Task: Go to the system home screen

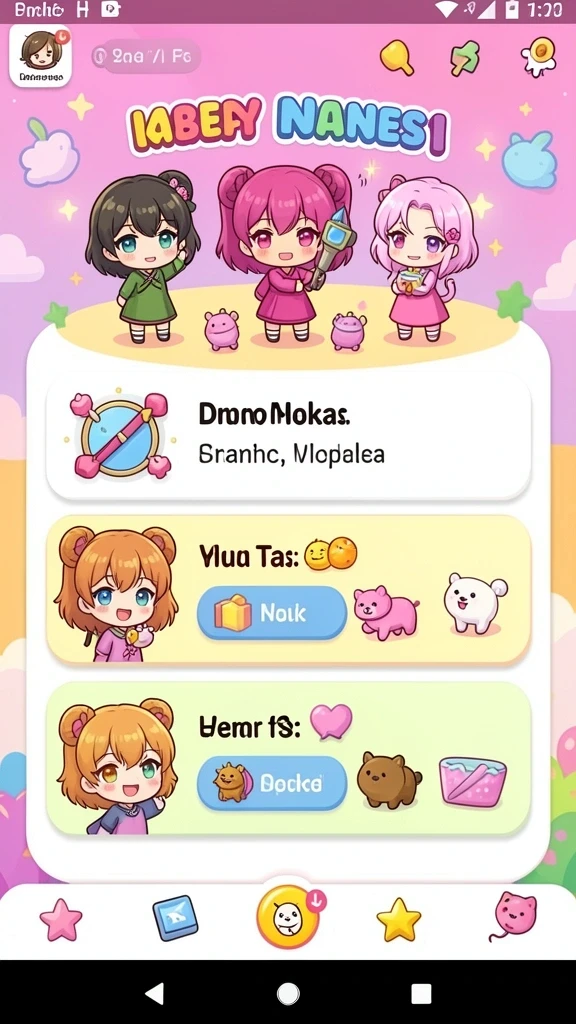Action: click(x=288, y=993)
